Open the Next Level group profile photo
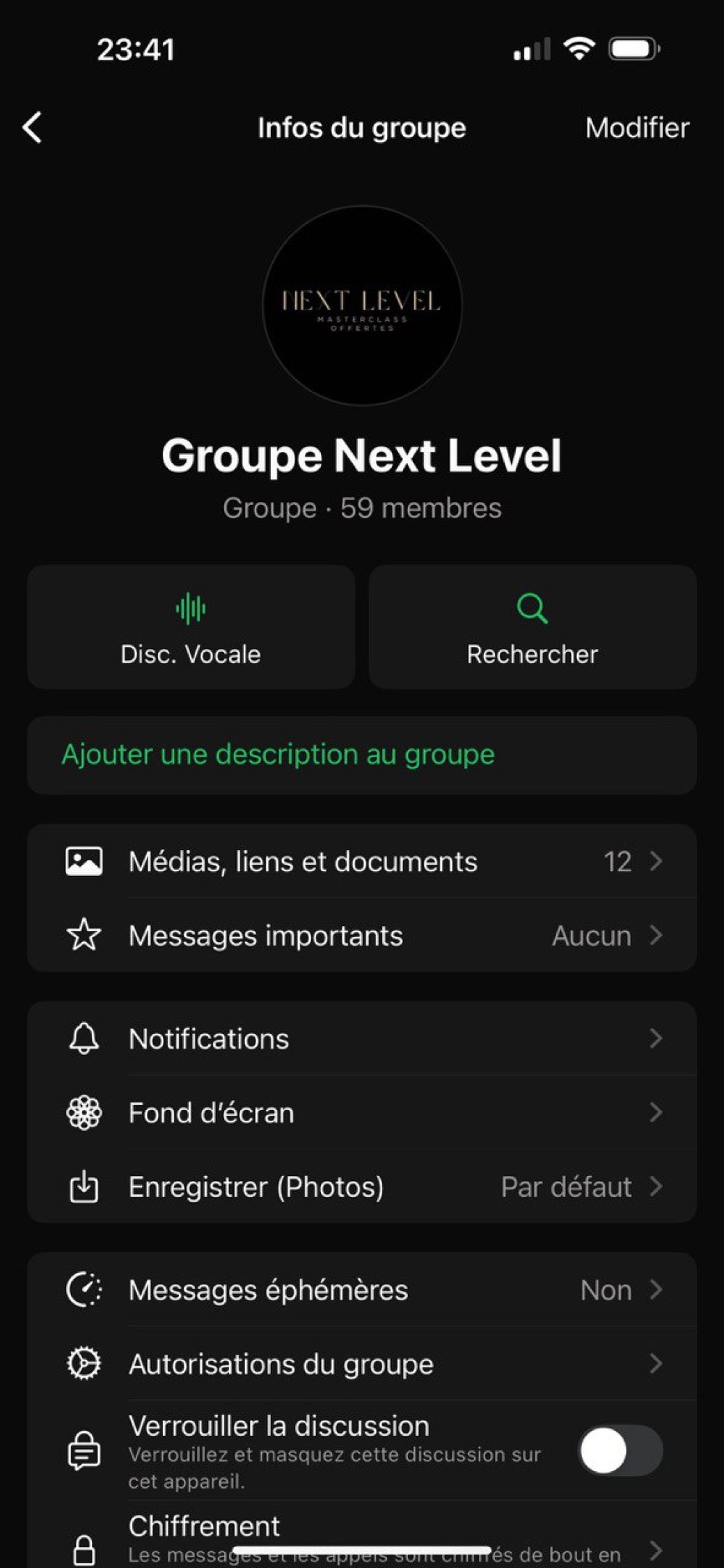This screenshot has height=1568, width=724. click(x=362, y=305)
